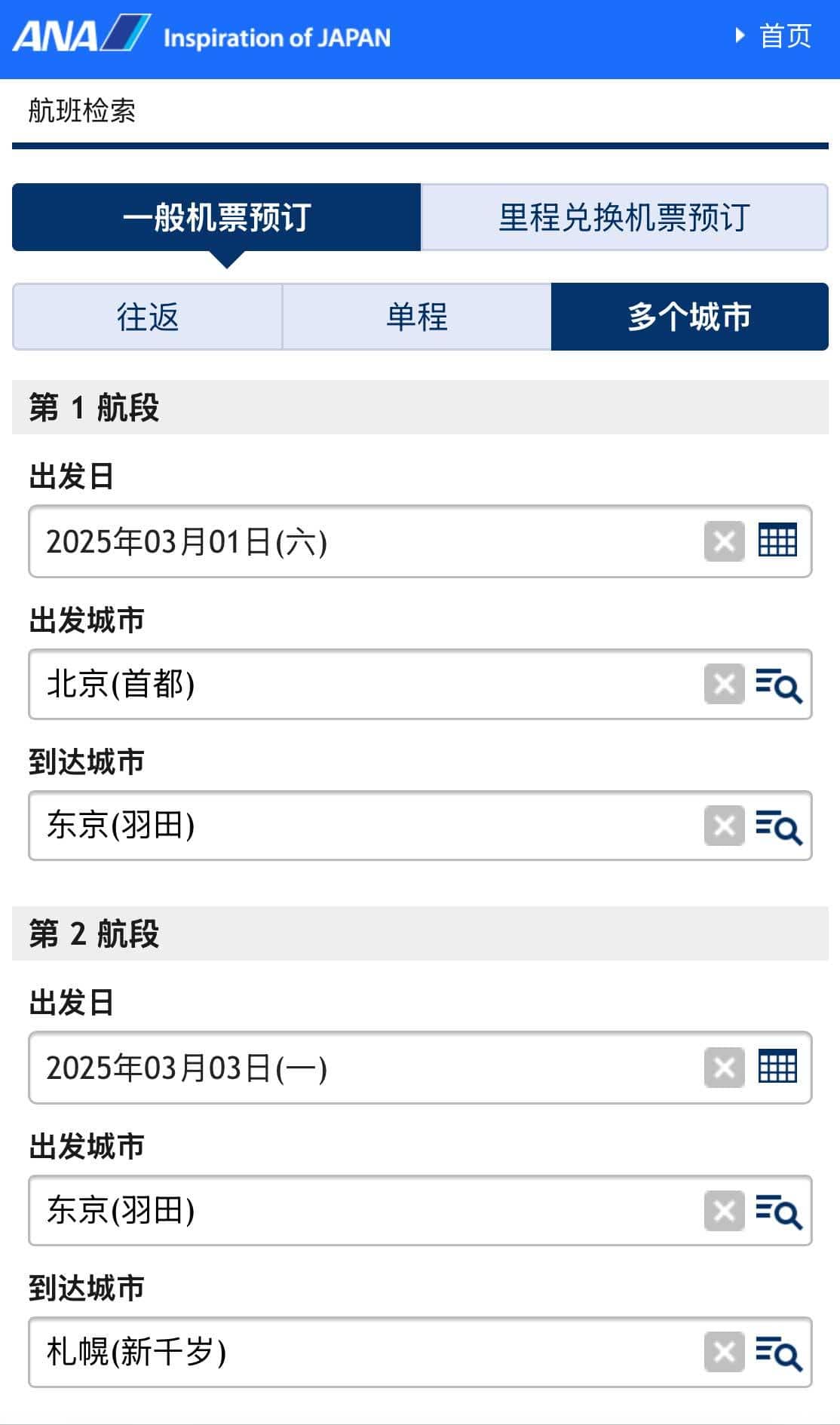This screenshot has height=1425, width=840.
Task: Open the 首页 link
Action: click(x=784, y=35)
